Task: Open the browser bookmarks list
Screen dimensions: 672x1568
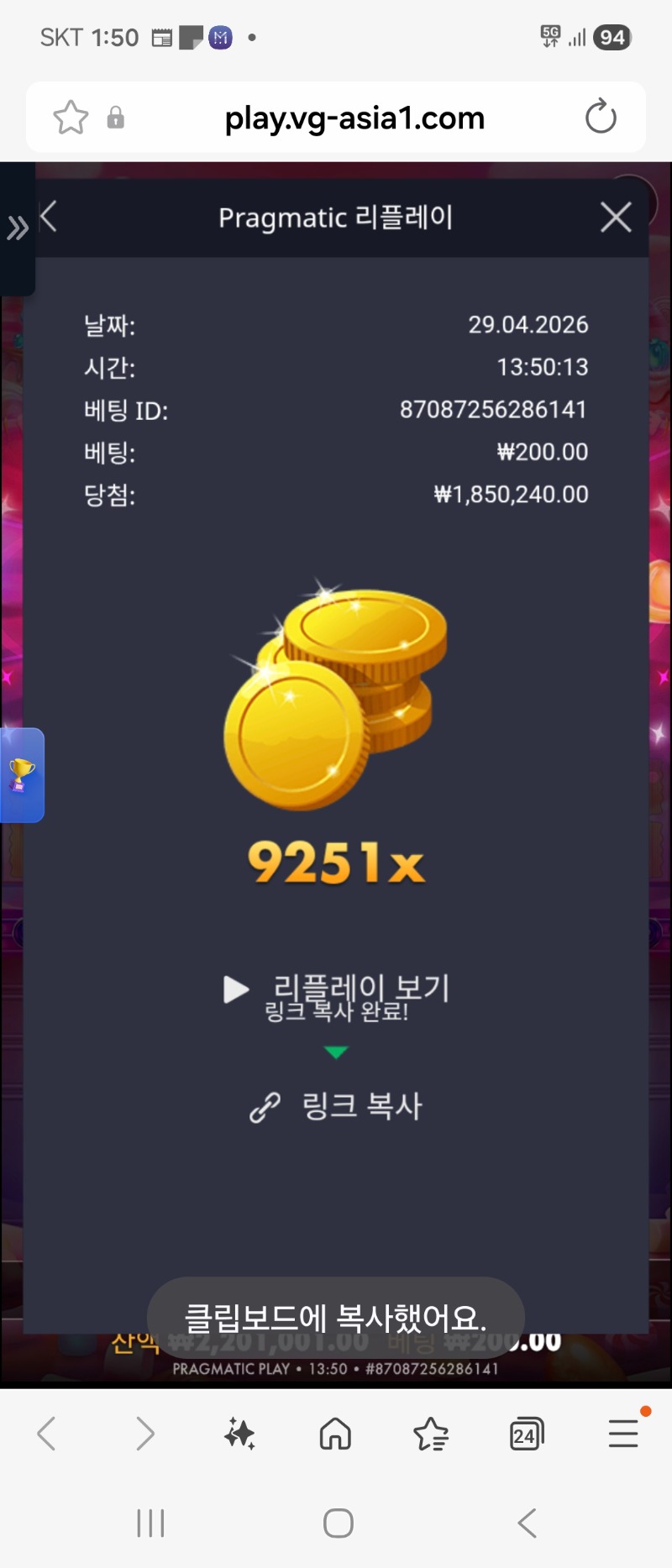Action: coord(431,1434)
